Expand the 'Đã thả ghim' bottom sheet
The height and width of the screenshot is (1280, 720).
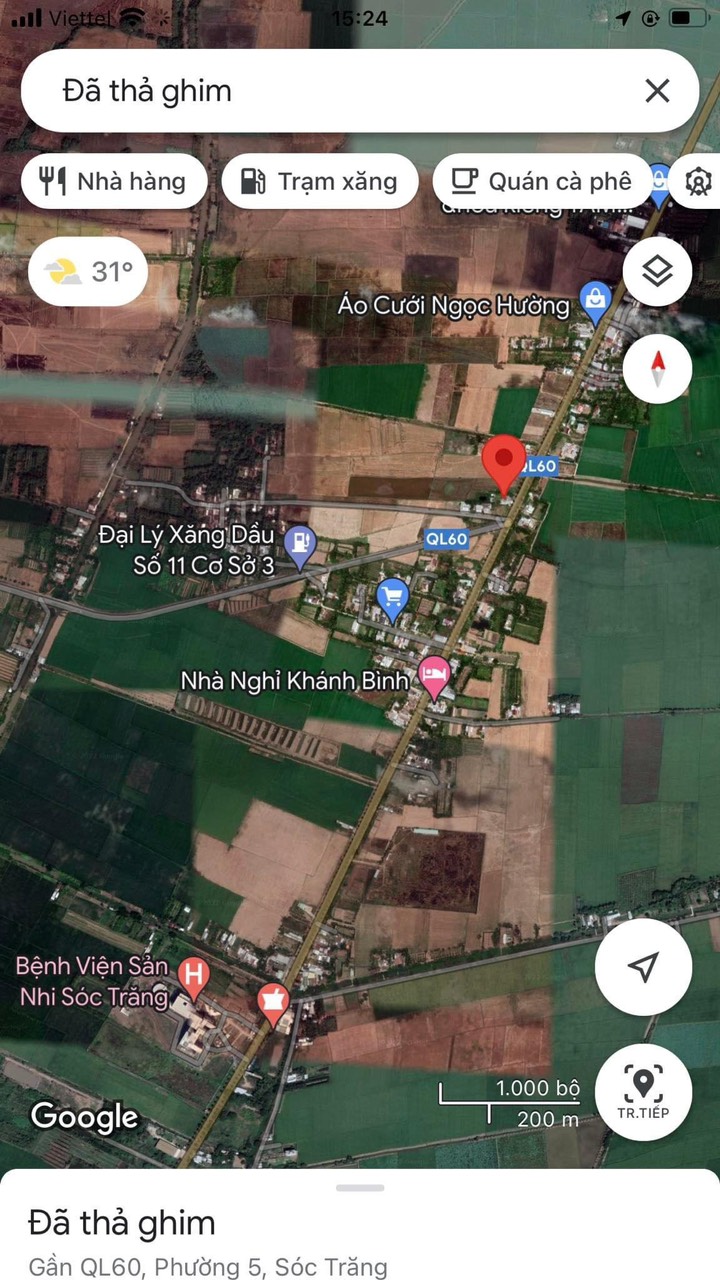pos(360,1188)
